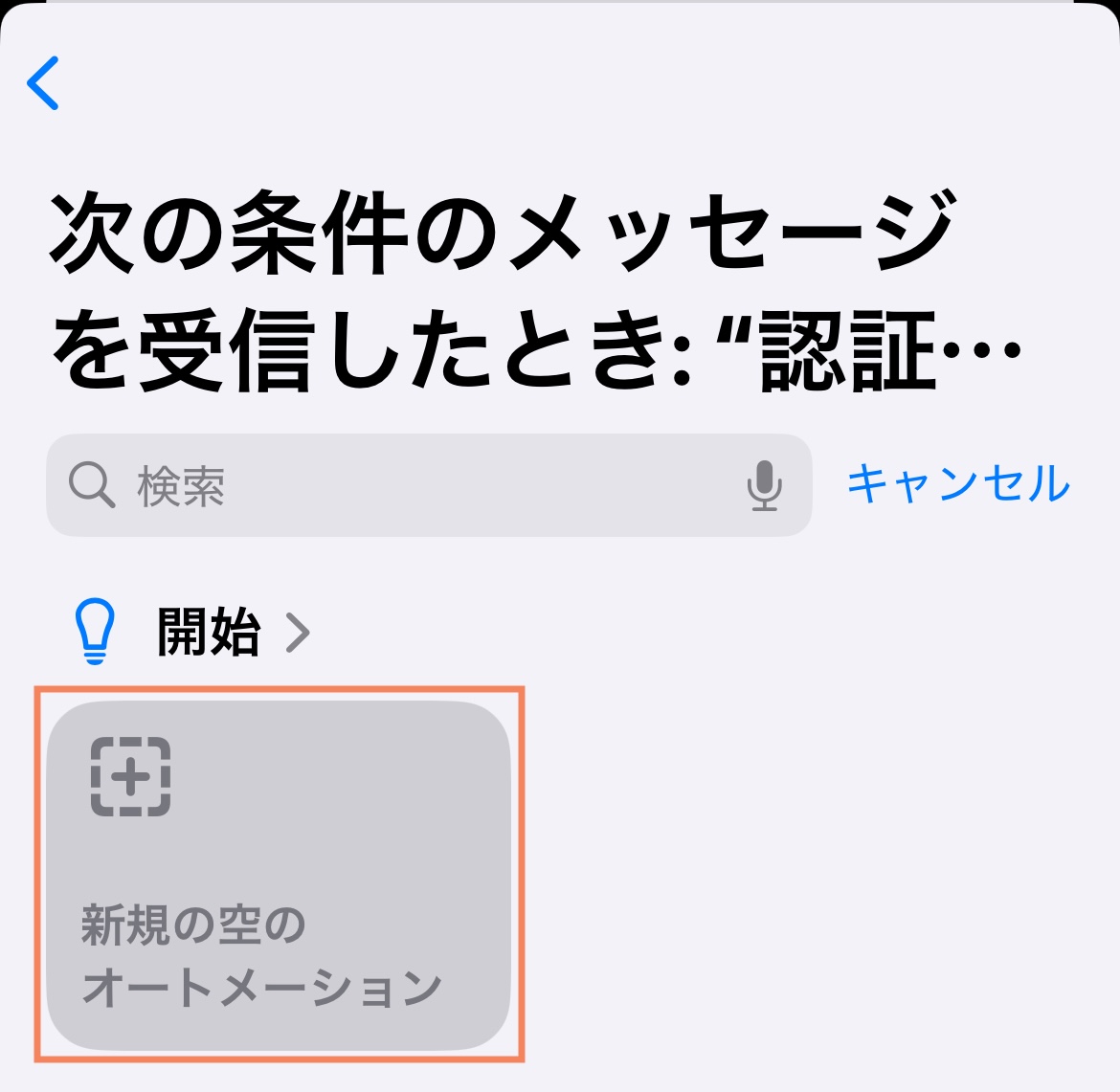The height and width of the screenshot is (1092, 1120).
Task: Go back with the blue arrow
Action: click(x=43, y=83)
